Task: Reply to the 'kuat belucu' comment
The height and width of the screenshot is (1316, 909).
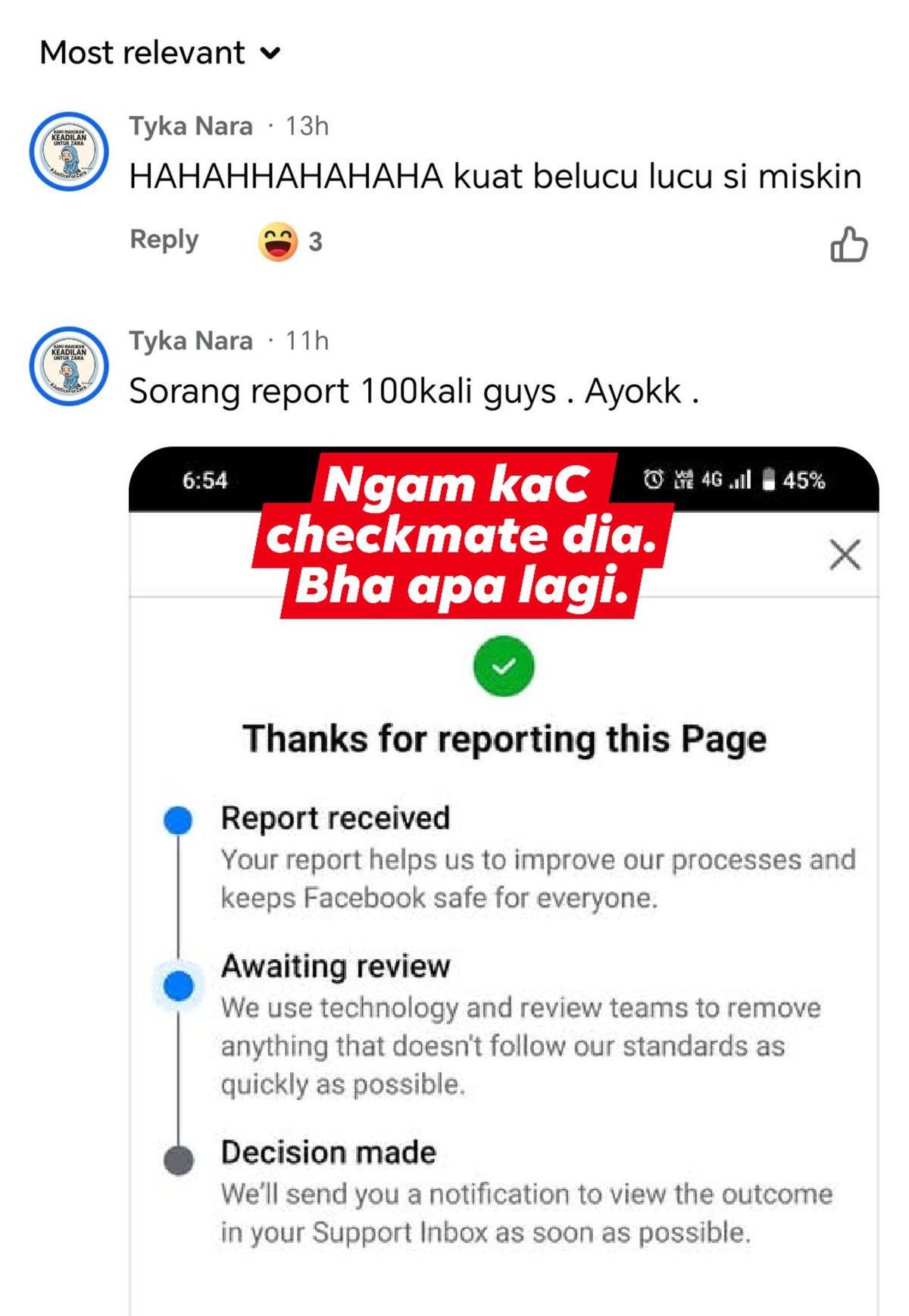Action: tap(164, 239)
